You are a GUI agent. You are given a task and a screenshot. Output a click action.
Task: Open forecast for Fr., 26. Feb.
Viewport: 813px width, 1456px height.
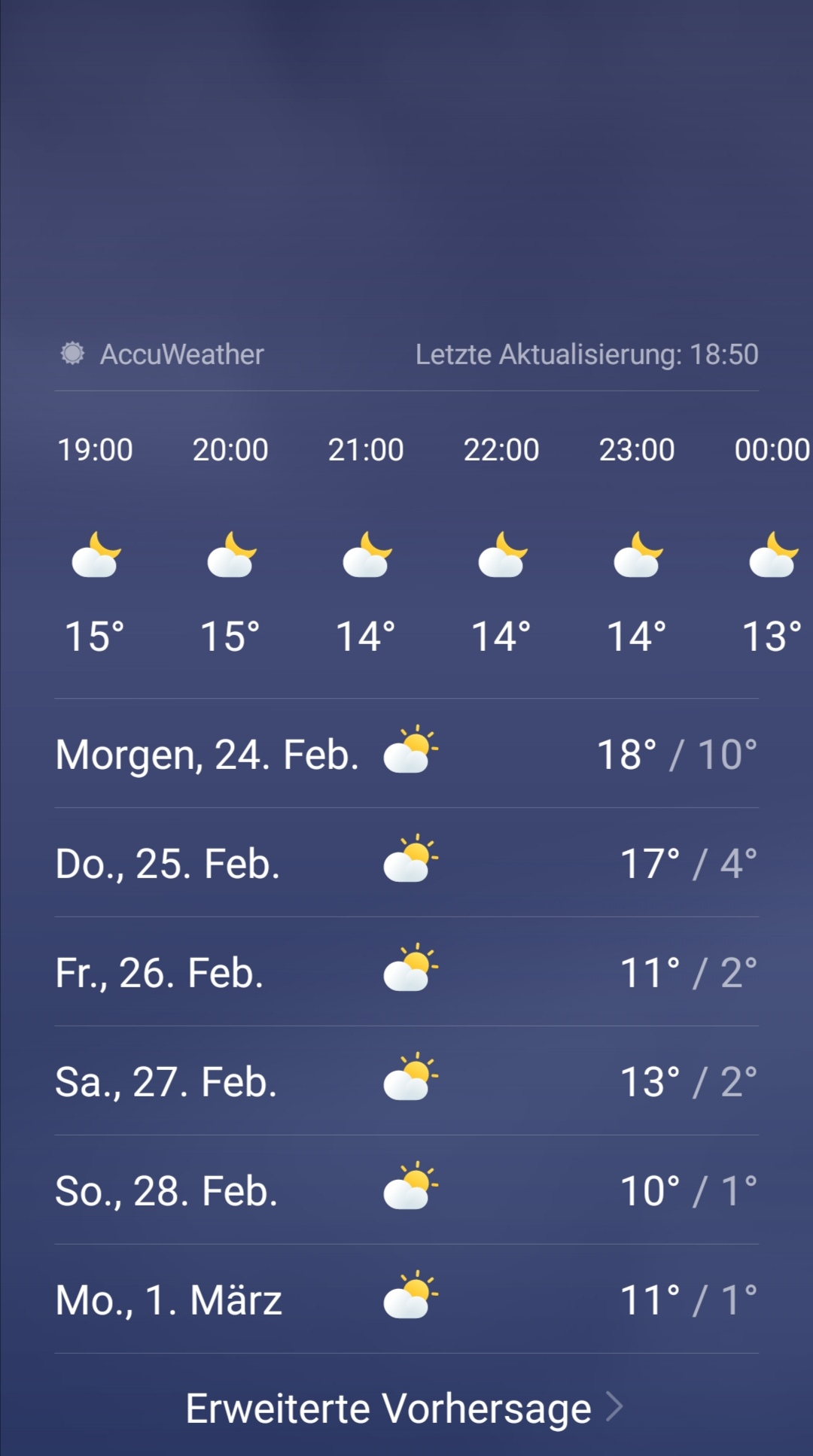click(405, 972)
